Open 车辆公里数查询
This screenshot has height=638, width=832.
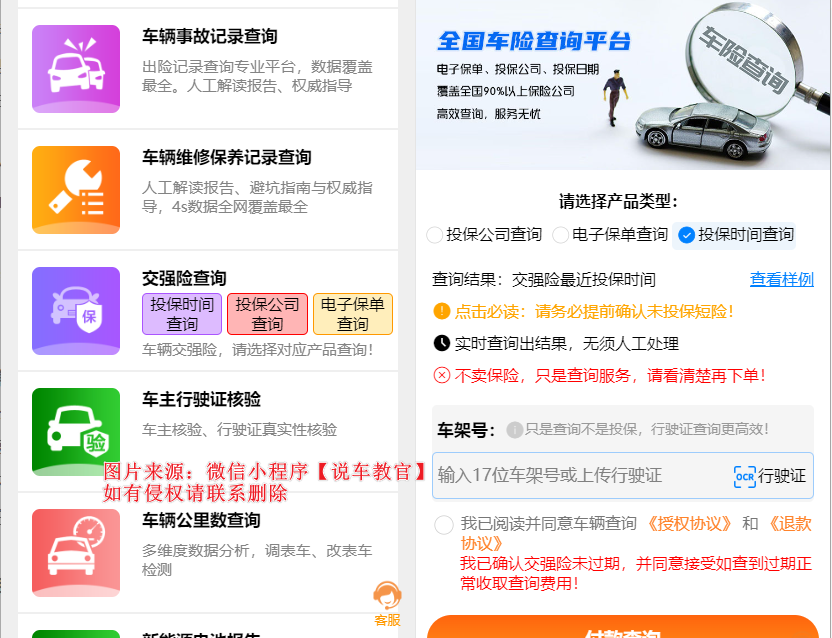(201, 521)
